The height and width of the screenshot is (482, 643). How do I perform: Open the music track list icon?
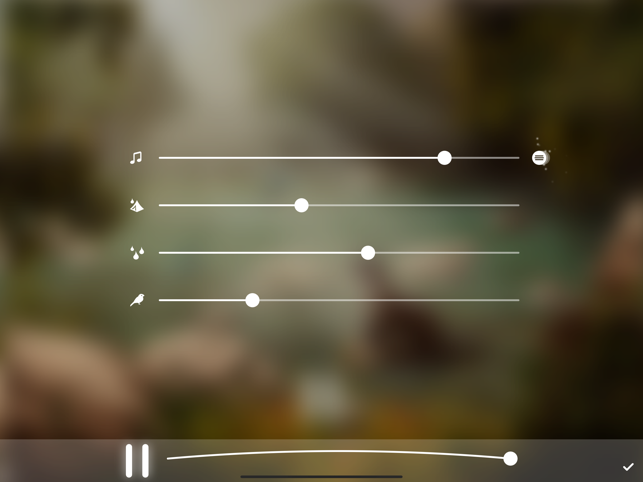pos(540,158)
